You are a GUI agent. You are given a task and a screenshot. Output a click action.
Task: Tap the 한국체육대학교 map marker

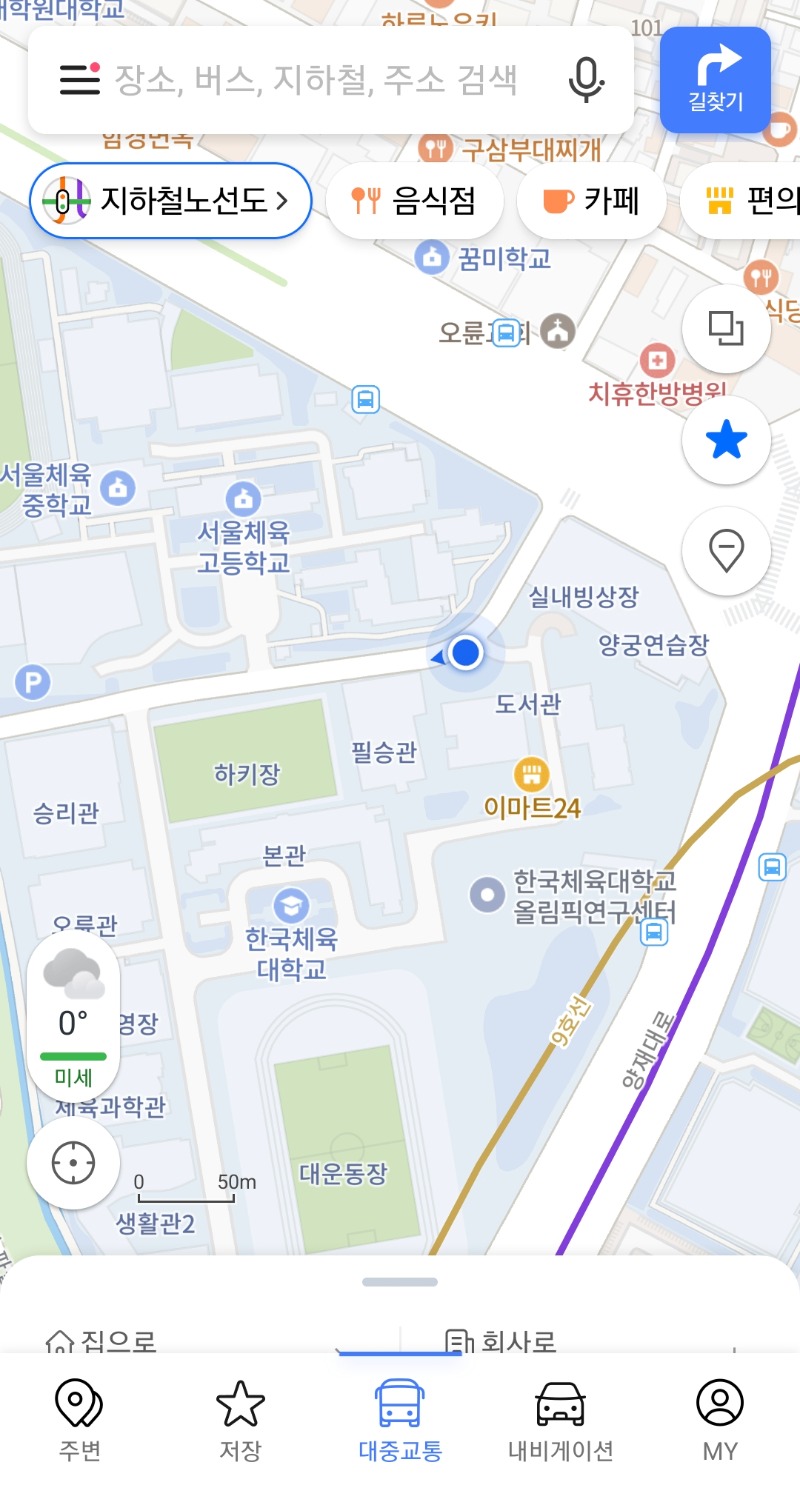[x=291, y=906]
